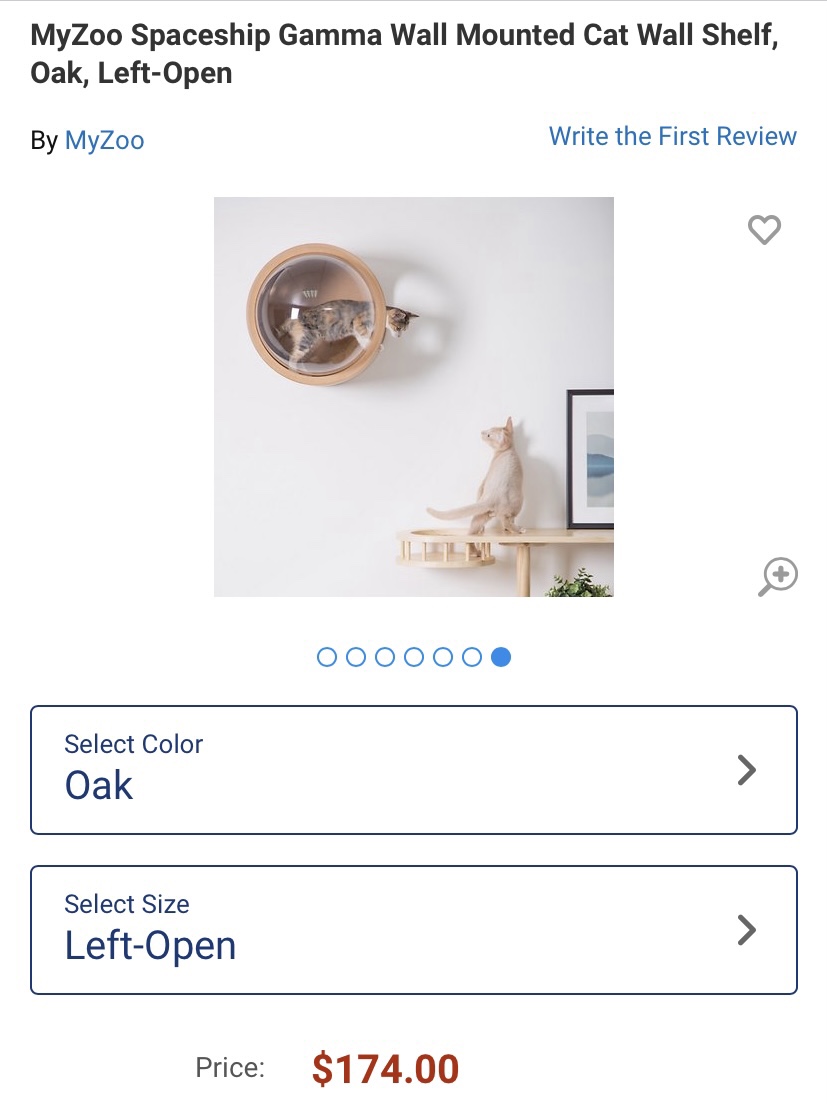Expand the Select Size dropdown
827x1104 pixels.
click(413, 930)
